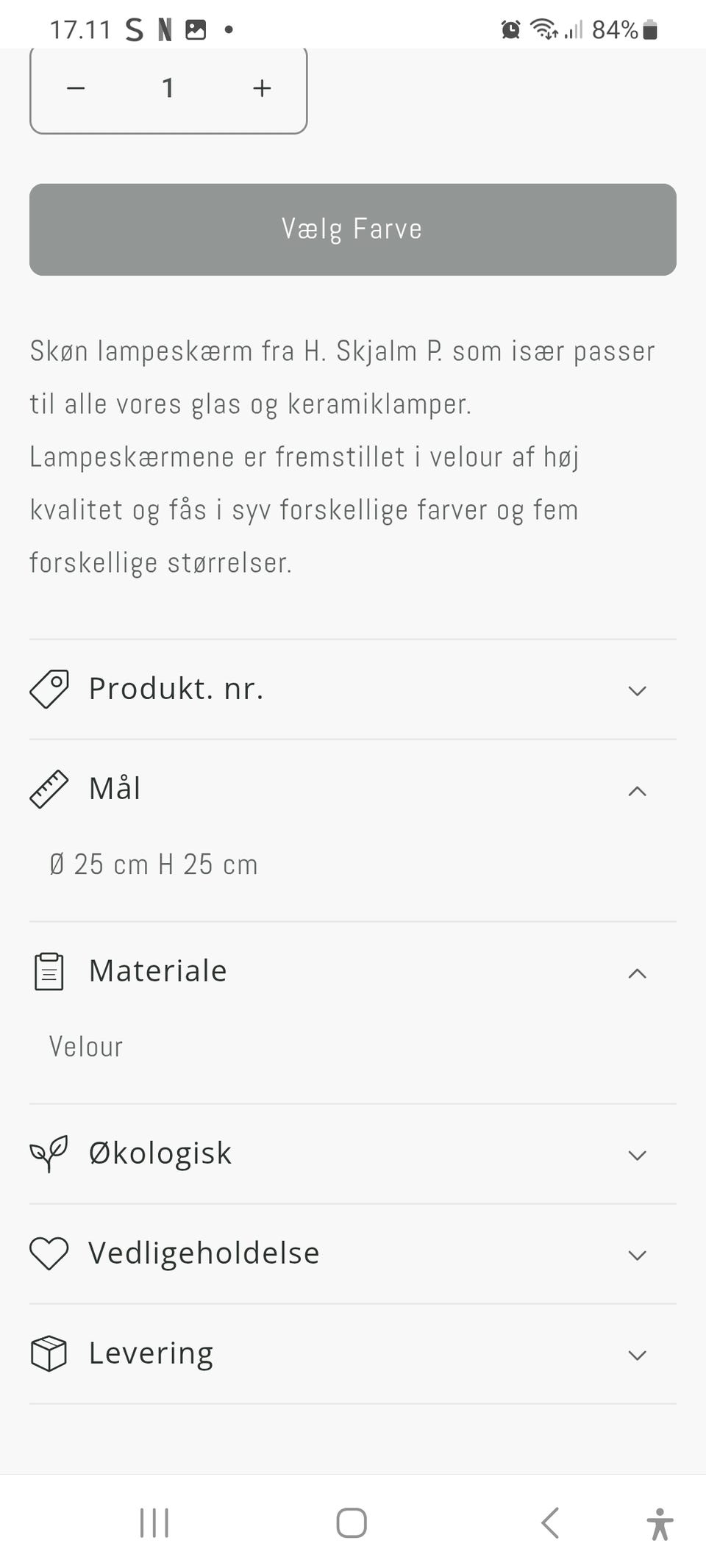Viewport: 706px width, 1568px height.
Task: Collapse the Mål section
Action: point(637,790)
